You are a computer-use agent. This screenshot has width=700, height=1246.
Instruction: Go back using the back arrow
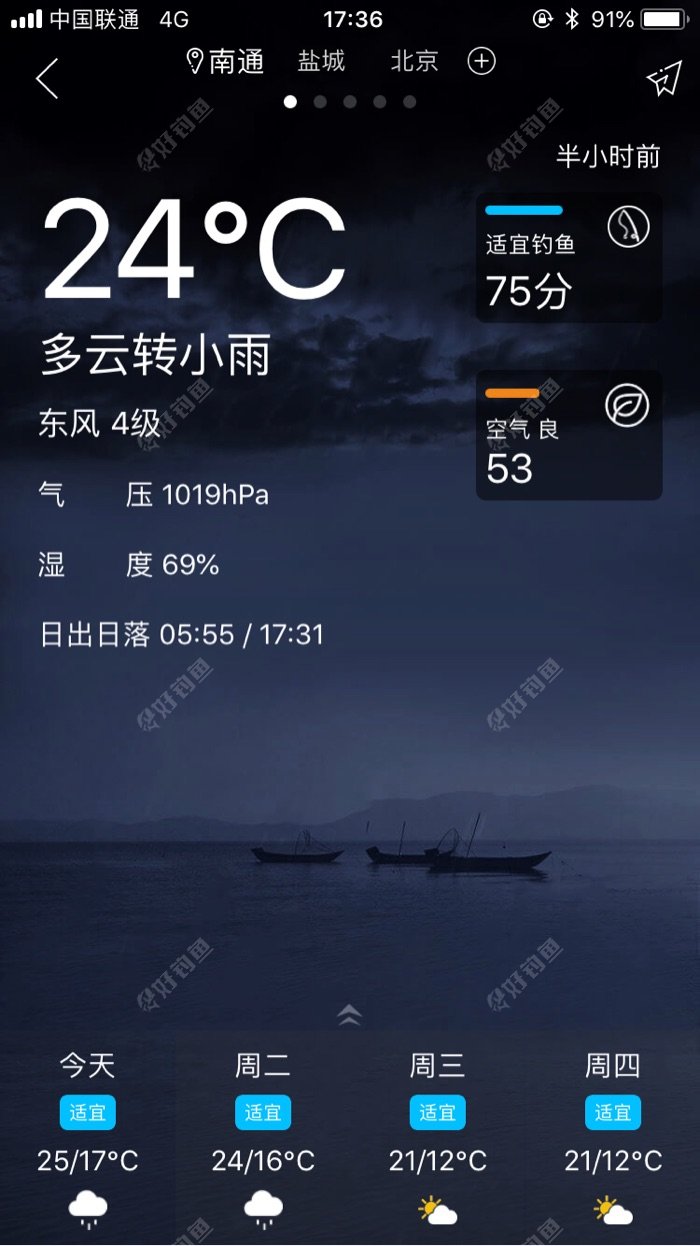[x=47, y=79]
